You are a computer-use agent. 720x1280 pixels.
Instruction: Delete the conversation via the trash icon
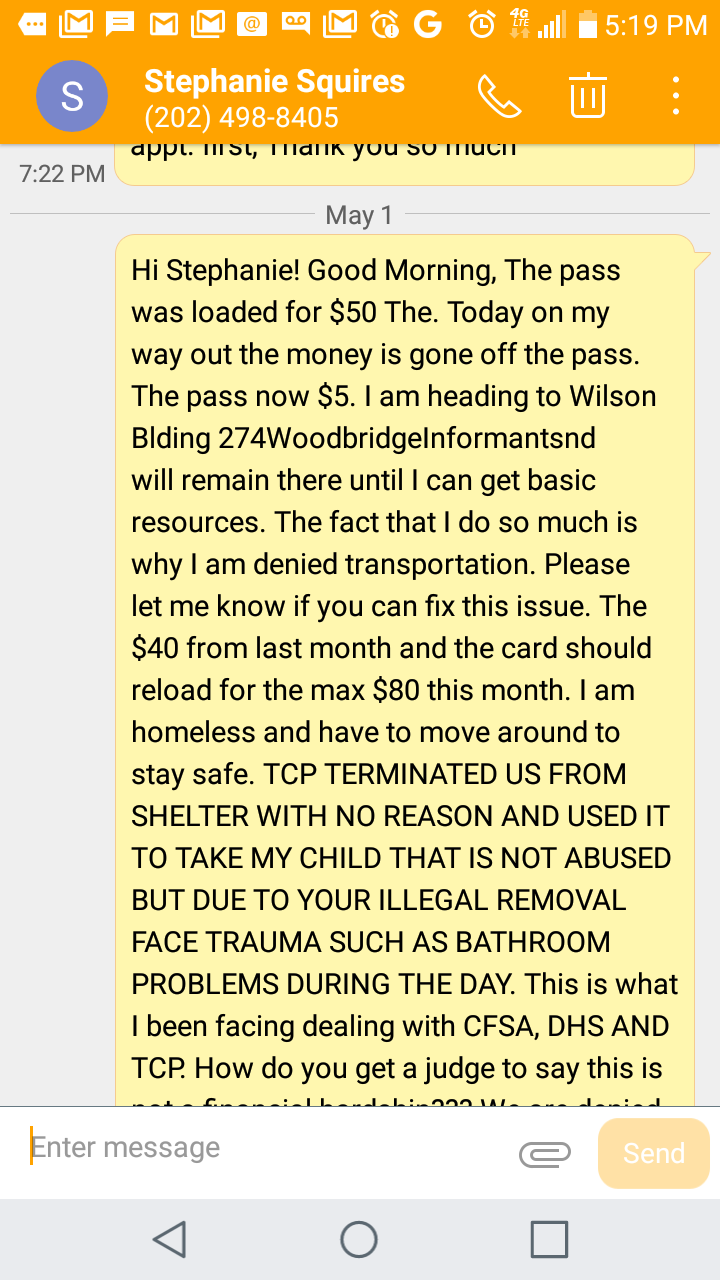coord(588,96)
